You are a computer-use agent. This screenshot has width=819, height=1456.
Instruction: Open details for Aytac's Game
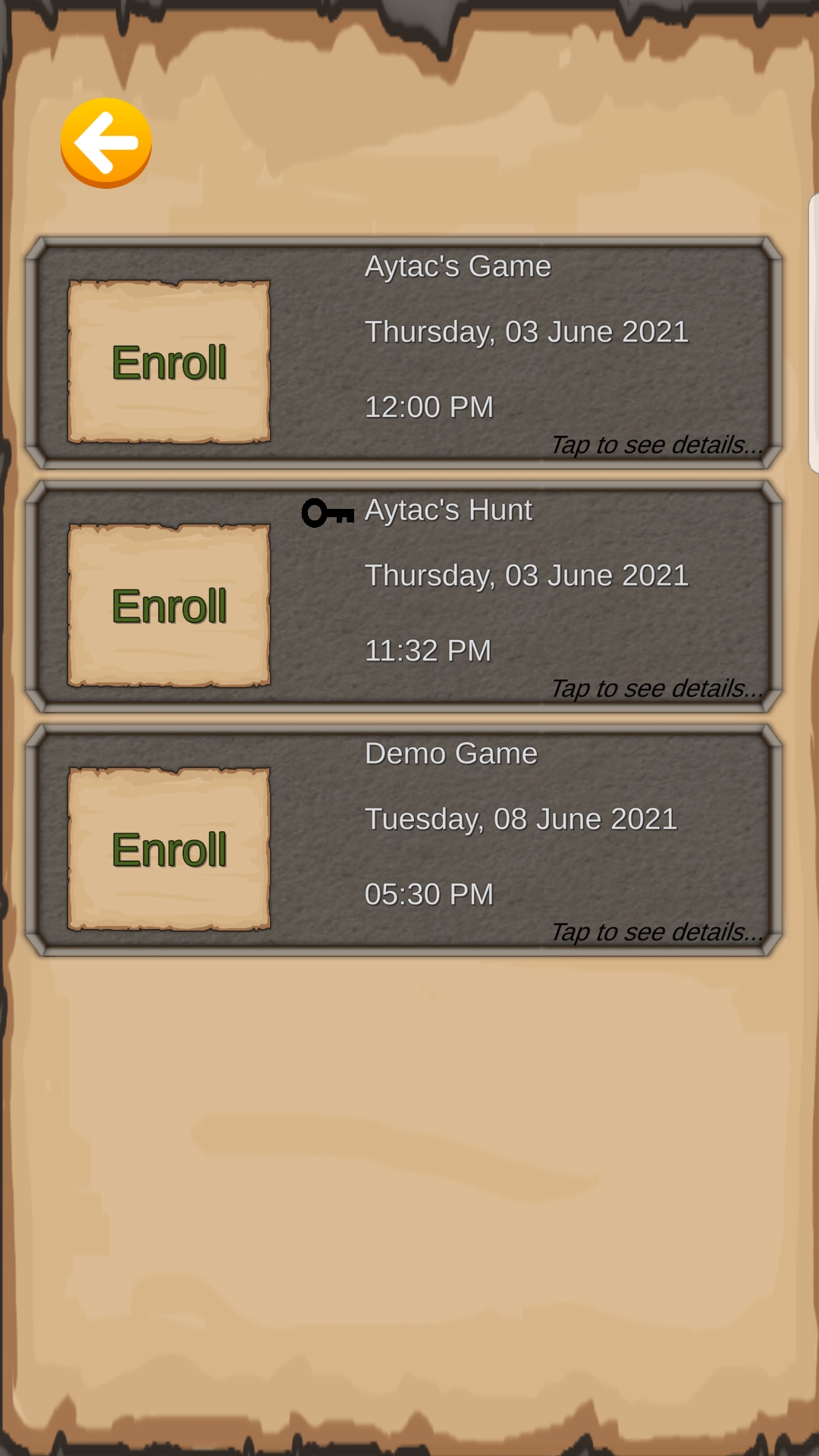pos(656,444)
